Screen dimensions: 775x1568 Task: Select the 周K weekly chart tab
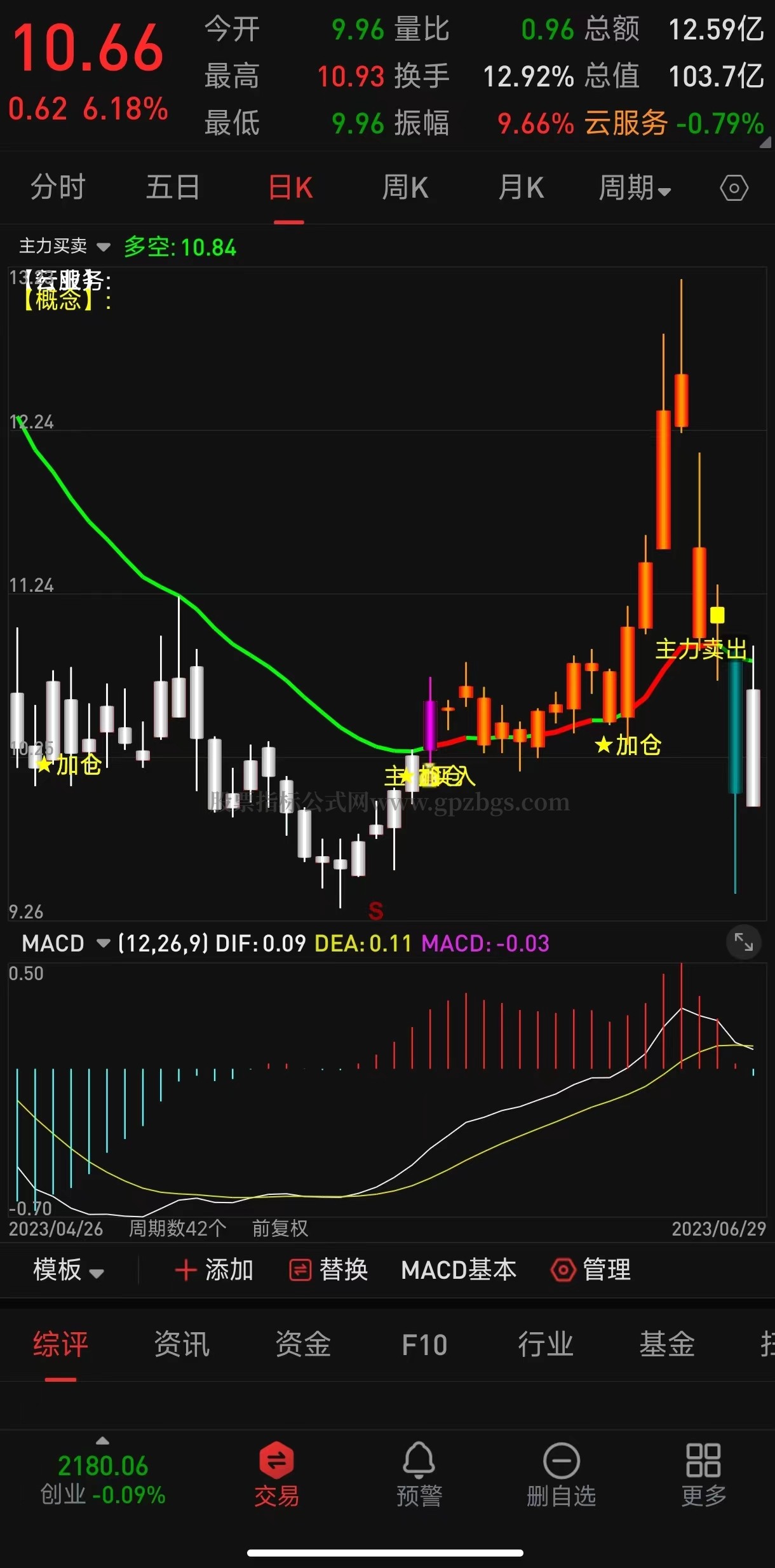pos(405,187)
